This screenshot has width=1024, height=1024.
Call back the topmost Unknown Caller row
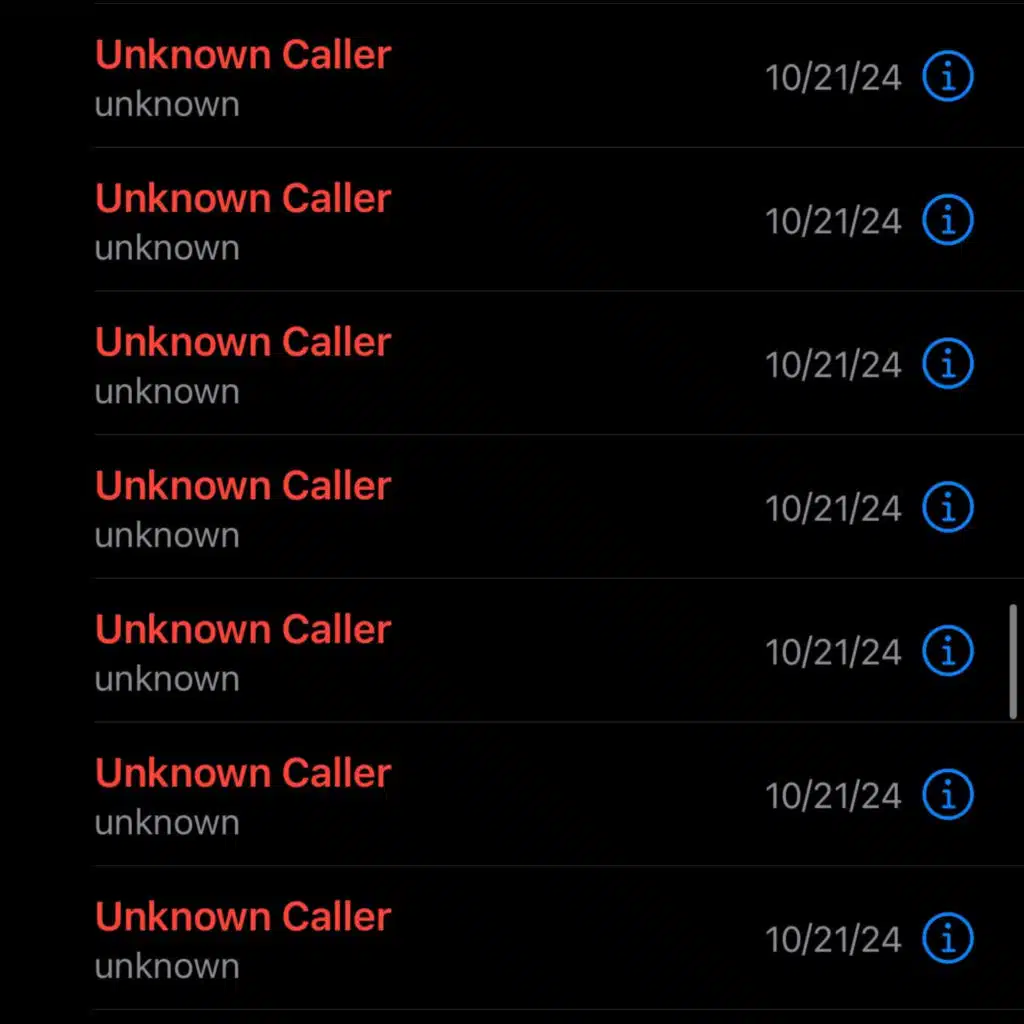pyautogui.click(x=243, y=76)
